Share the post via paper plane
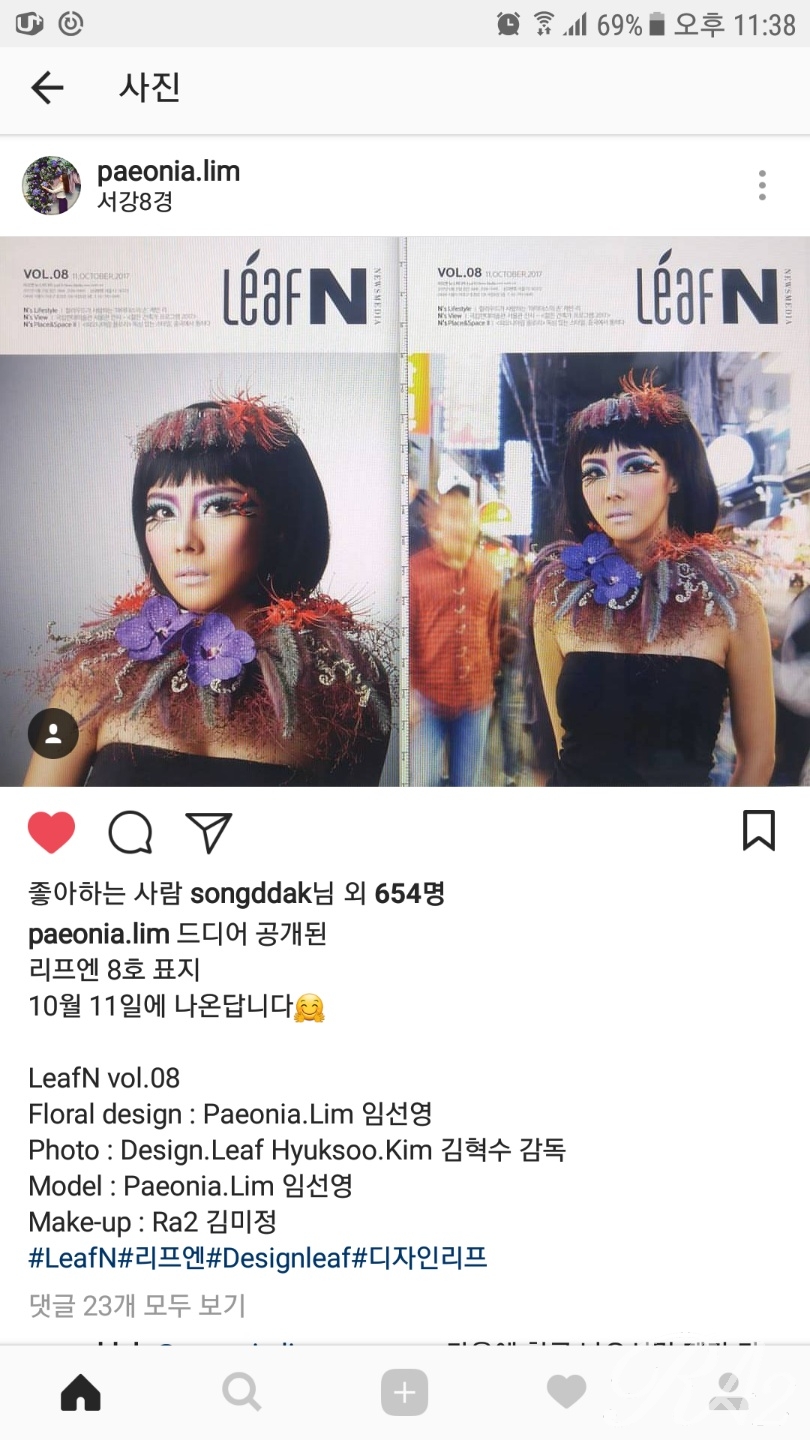Image resolution: width=810 pixels, height=1440 pixels. [x=209, y=832]
